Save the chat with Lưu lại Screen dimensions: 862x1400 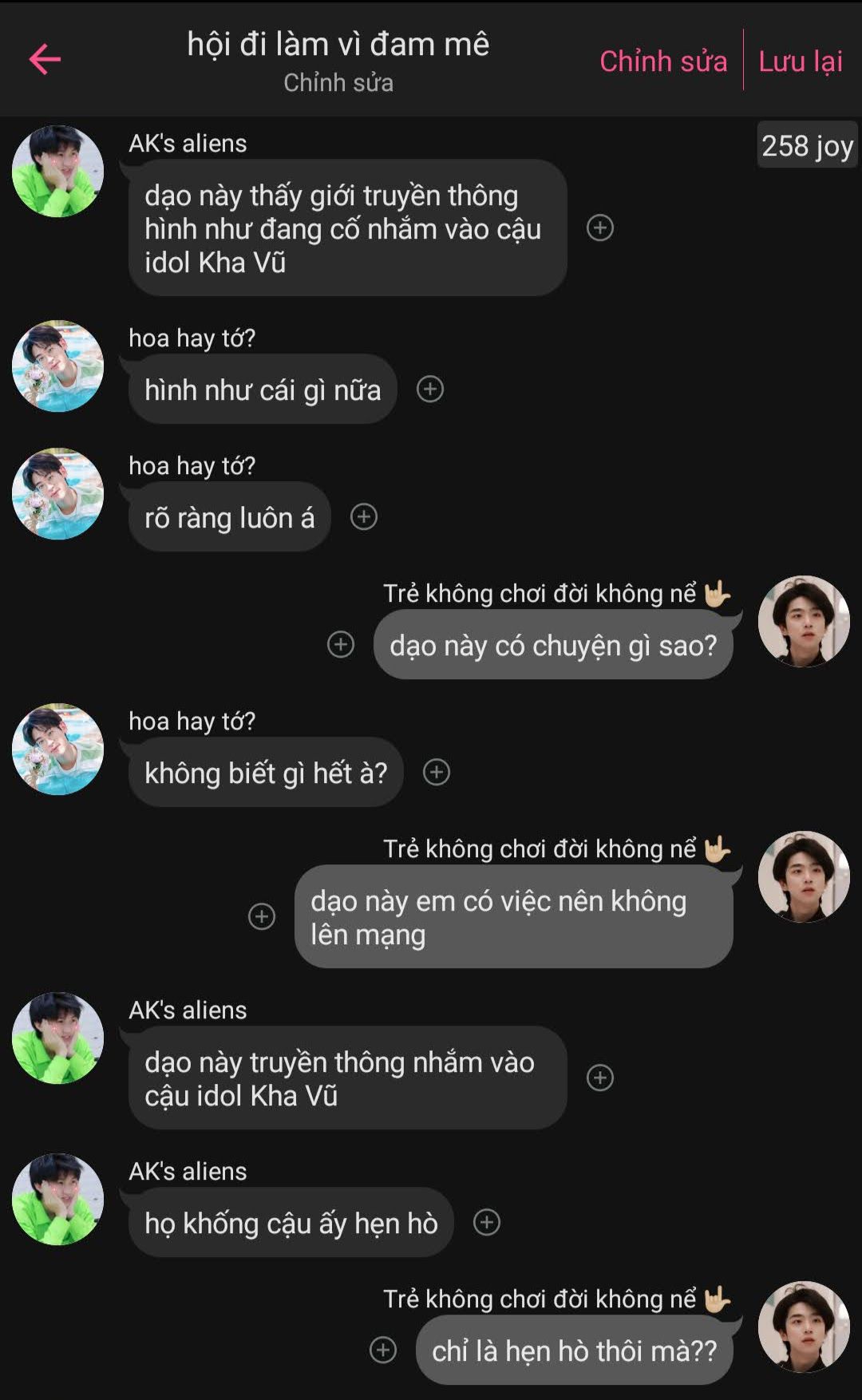point(800,61)
